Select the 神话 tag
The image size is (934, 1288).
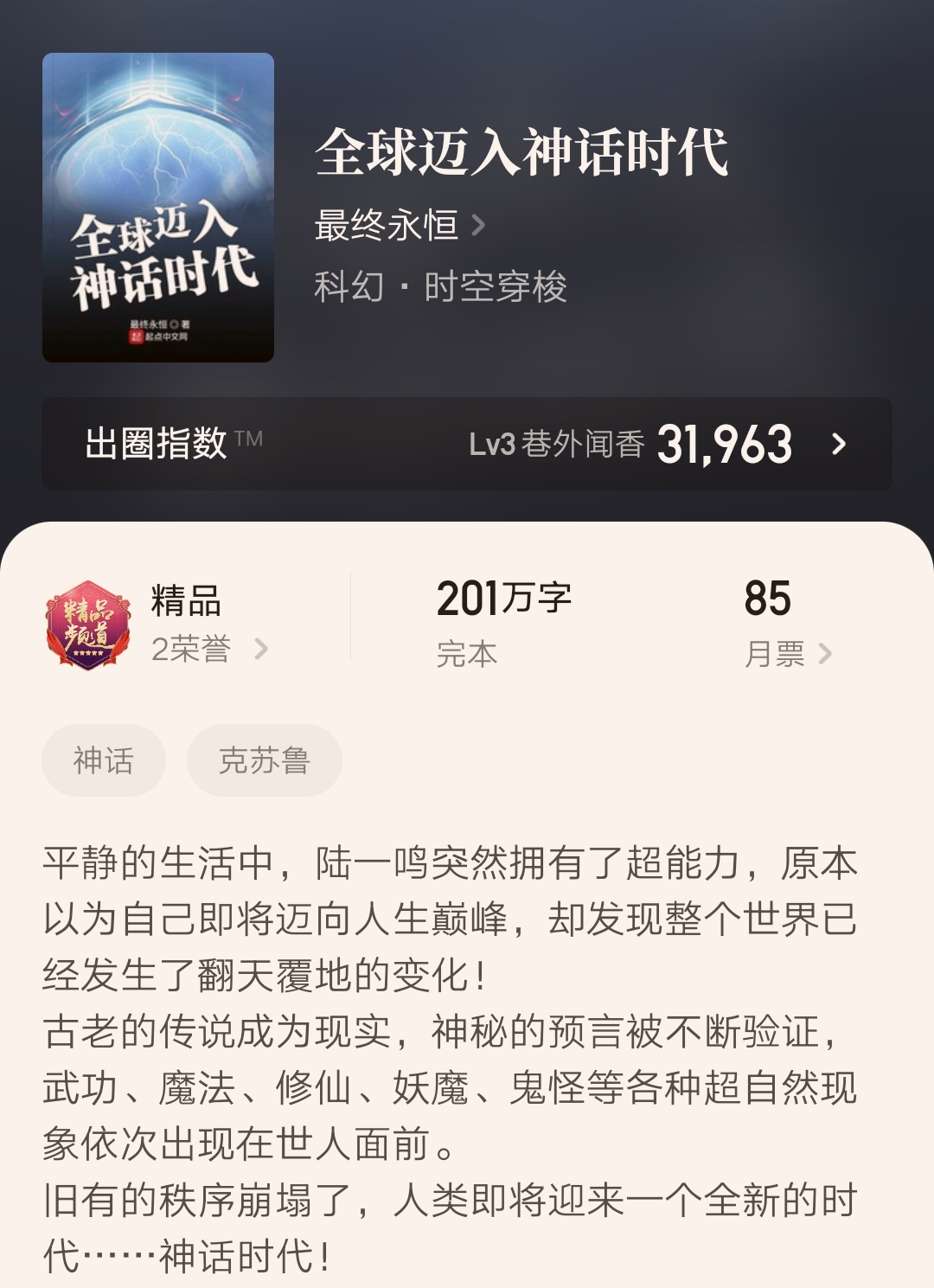tap(102, 759)
